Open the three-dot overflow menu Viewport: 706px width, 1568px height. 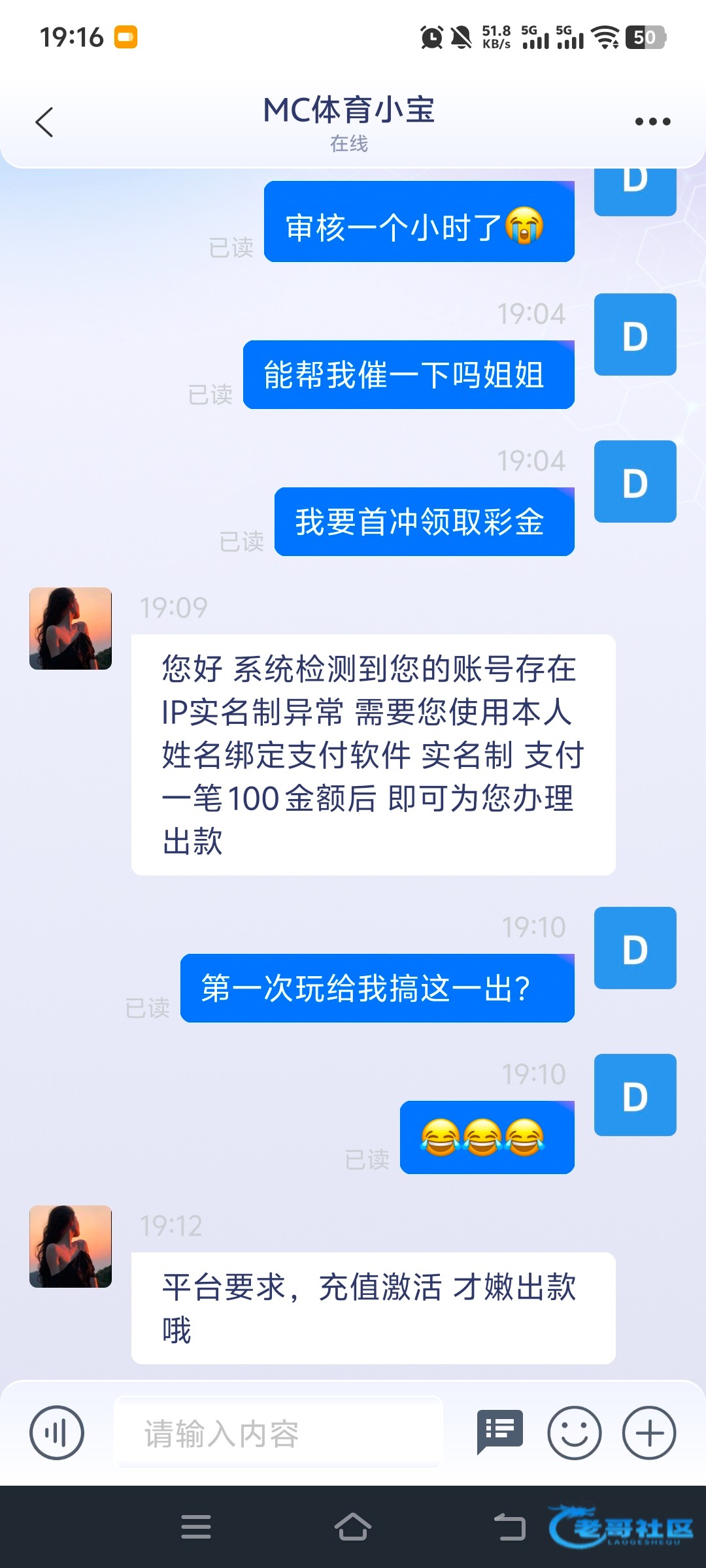tap(652, 122)
